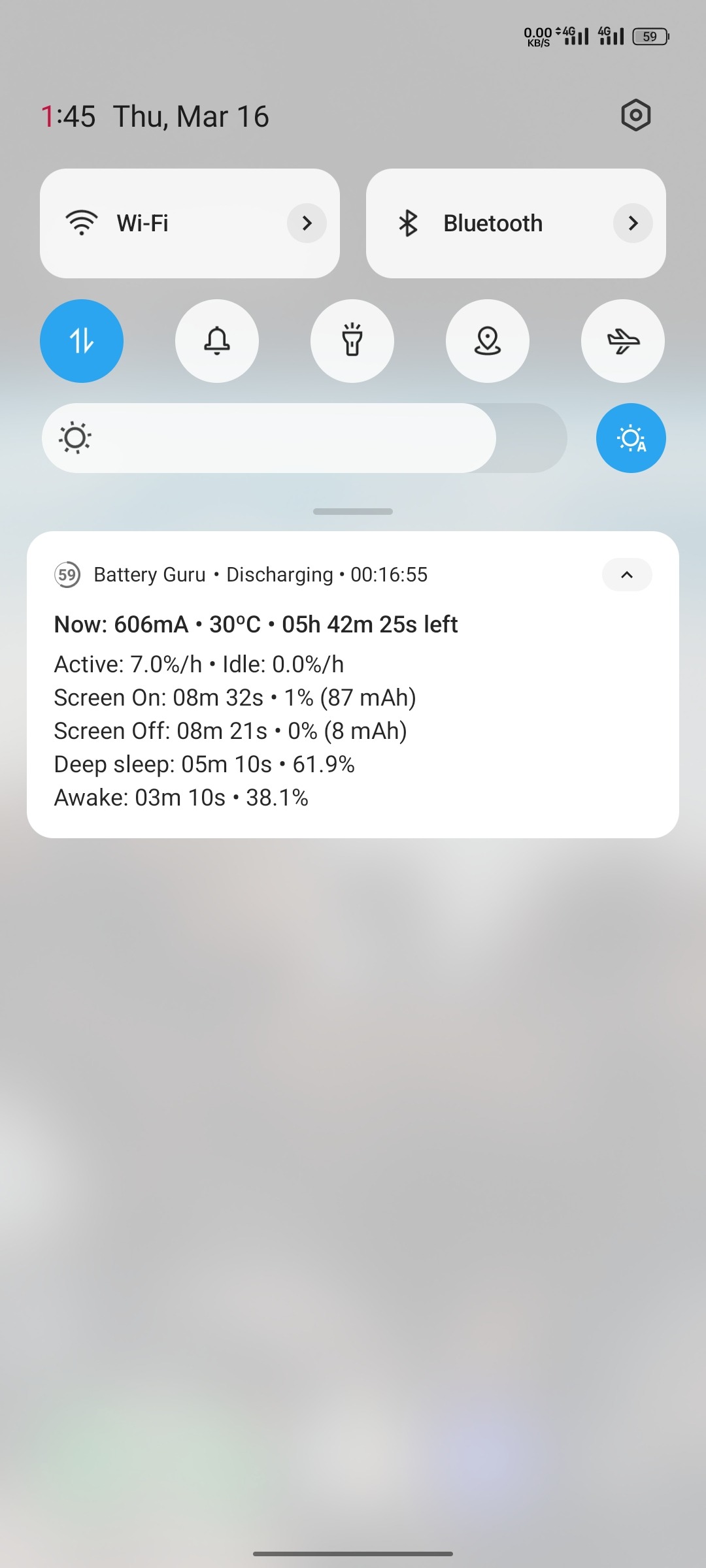Enable location services
This screenshot has width=706, height=1568.
488,341
